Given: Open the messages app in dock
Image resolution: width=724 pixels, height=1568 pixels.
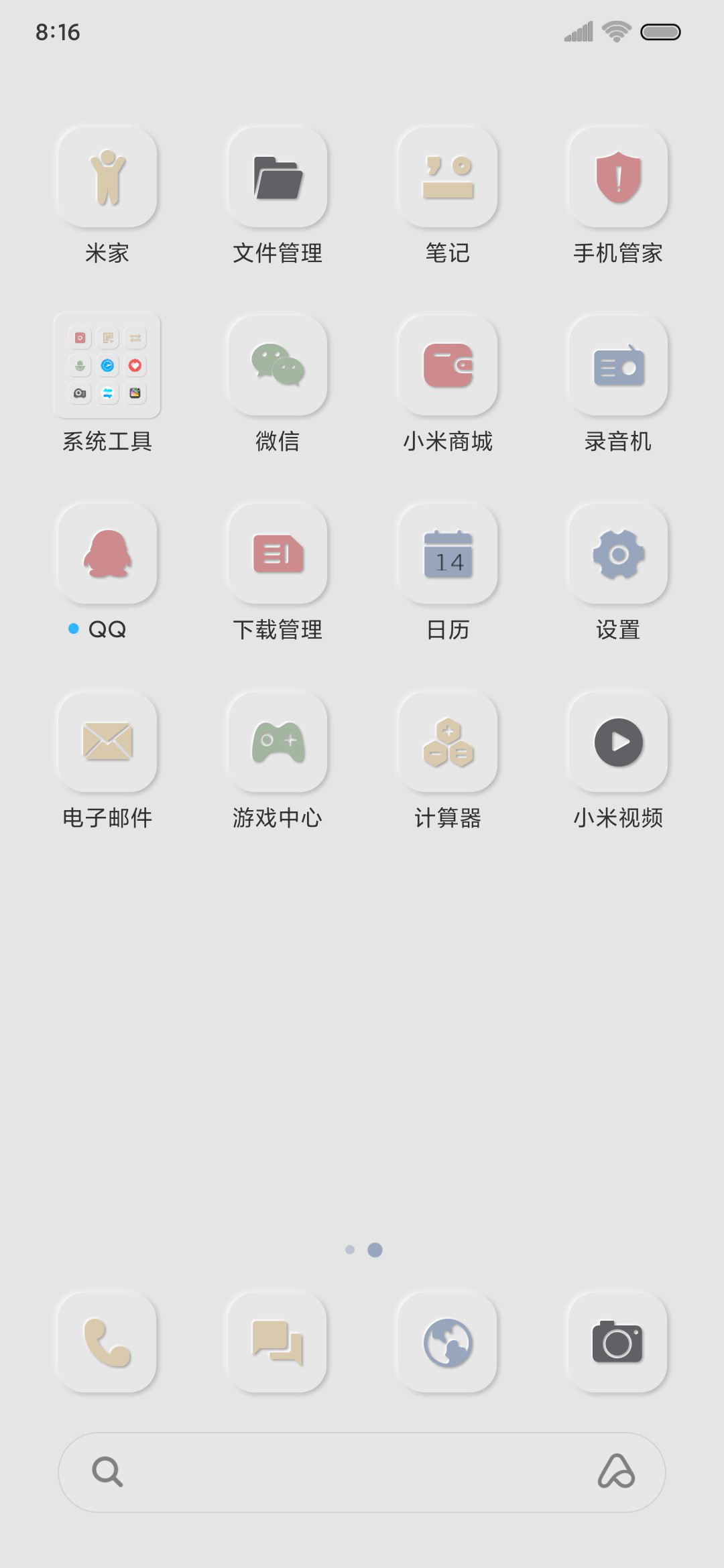Looking at the screenshot, I should coord(278,1343).
